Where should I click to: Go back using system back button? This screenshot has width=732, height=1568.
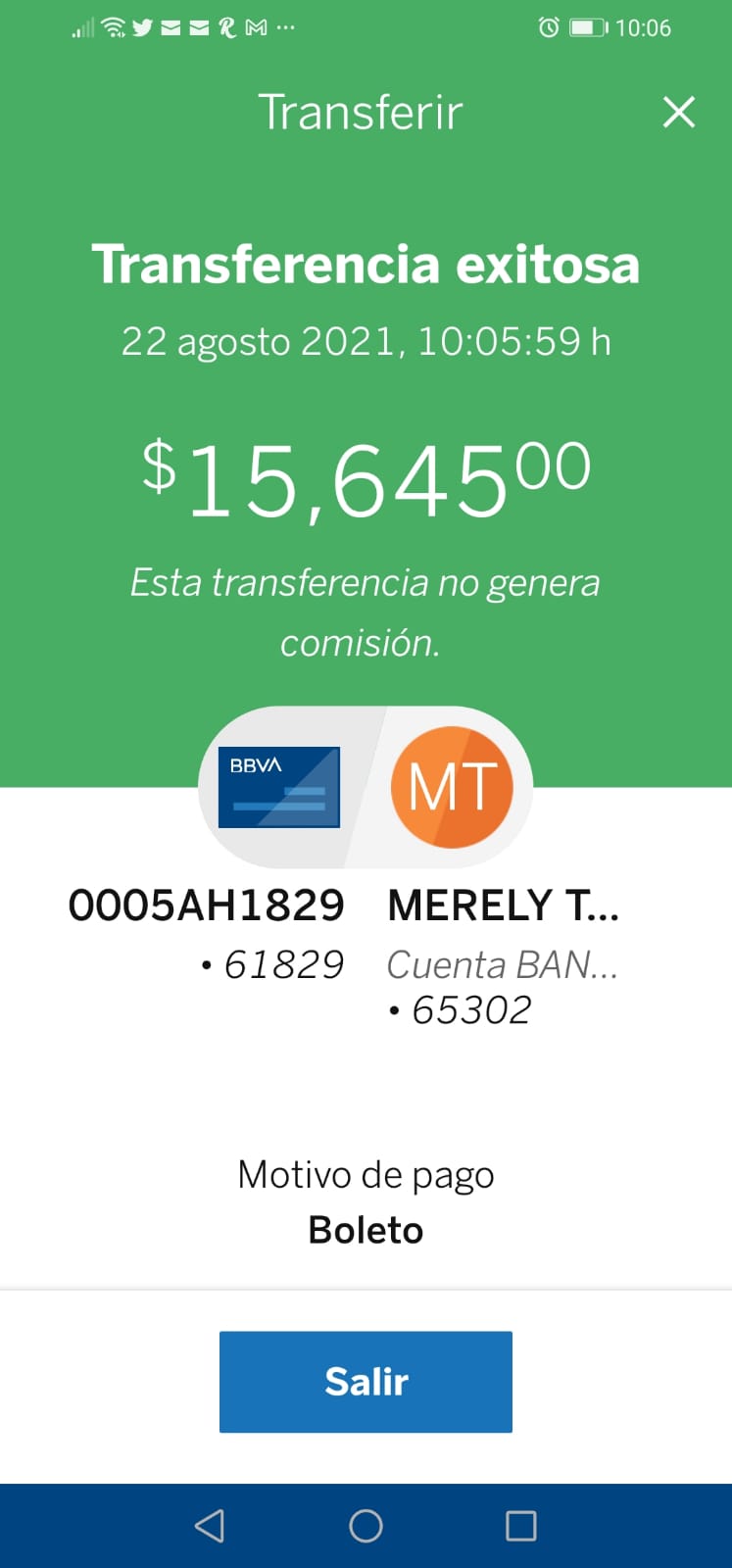point(210,1526)
